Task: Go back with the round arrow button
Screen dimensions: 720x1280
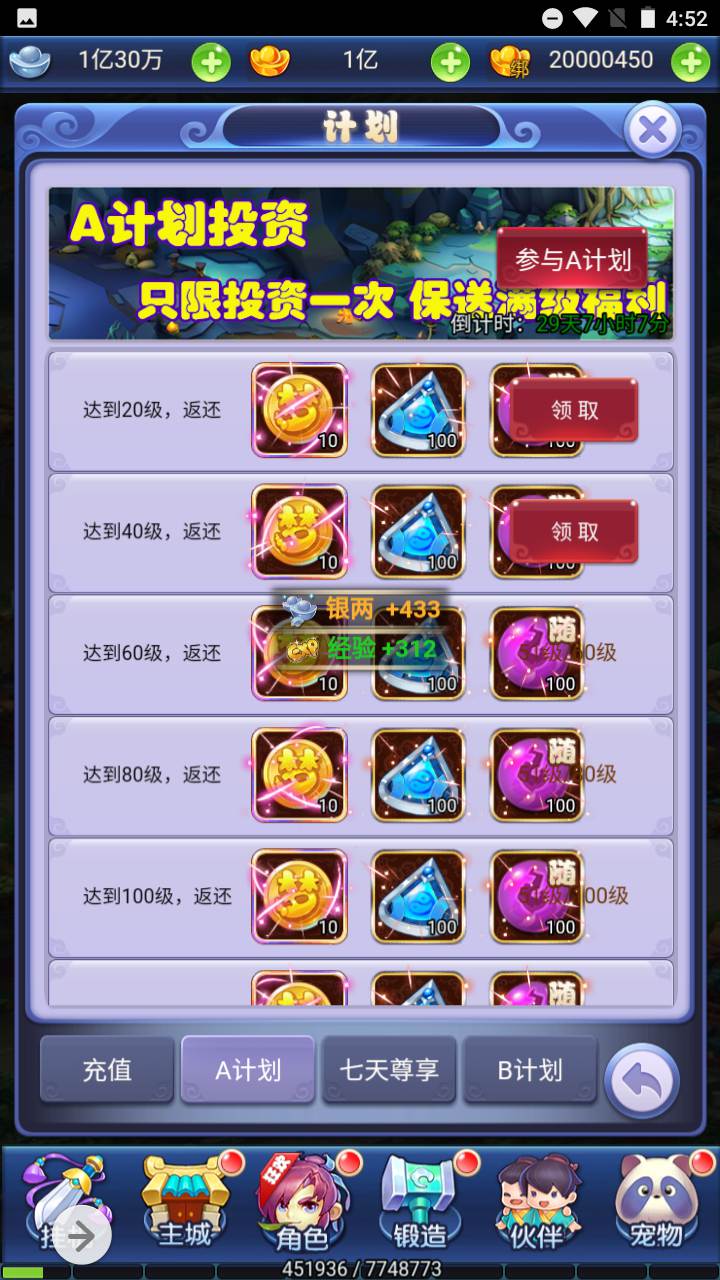Action: click(642, 1081)
